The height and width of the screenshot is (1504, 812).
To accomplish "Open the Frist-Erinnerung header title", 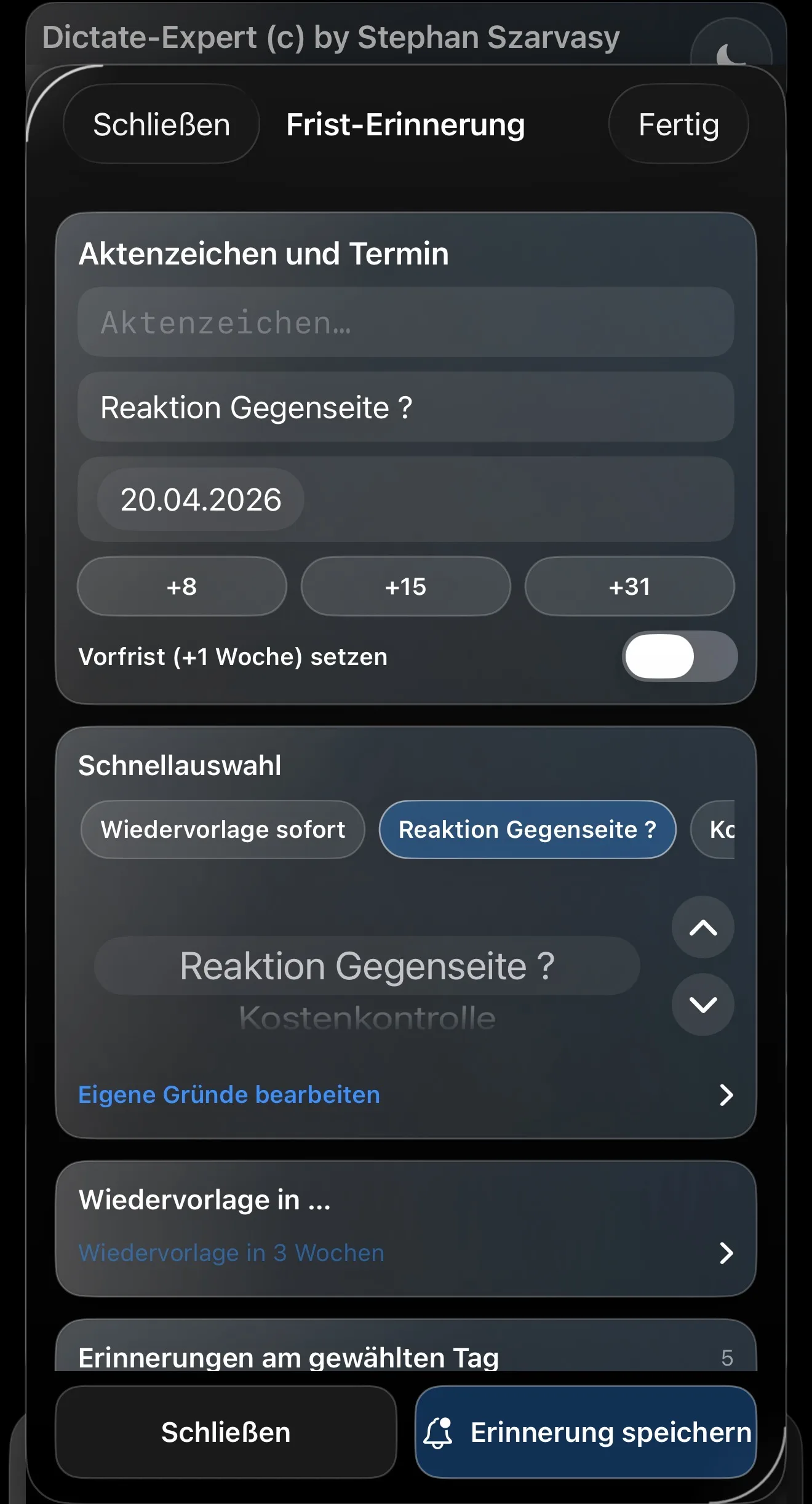I will [x=405, y=125].
